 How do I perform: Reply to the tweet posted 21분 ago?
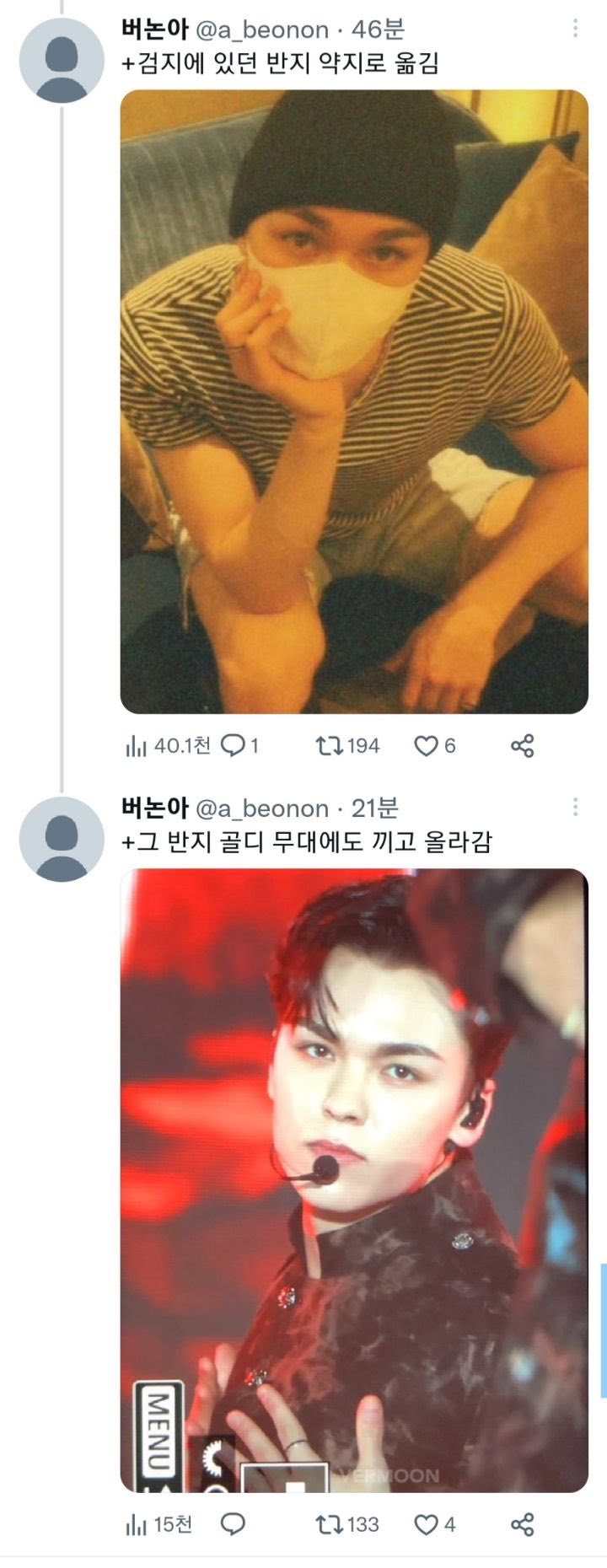[x=233, y=1524]
